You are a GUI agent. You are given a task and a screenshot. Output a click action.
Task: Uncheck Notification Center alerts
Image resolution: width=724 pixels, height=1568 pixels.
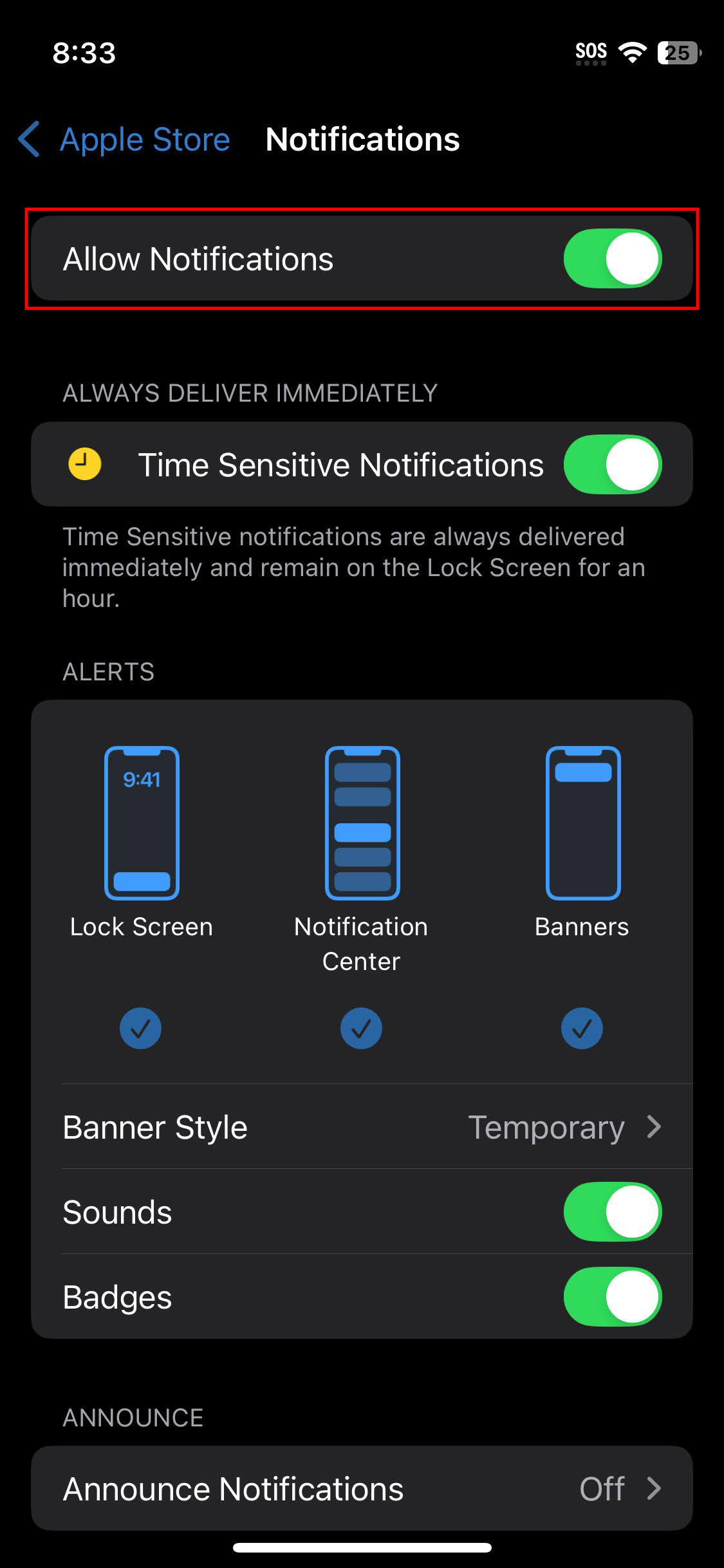361,1028
